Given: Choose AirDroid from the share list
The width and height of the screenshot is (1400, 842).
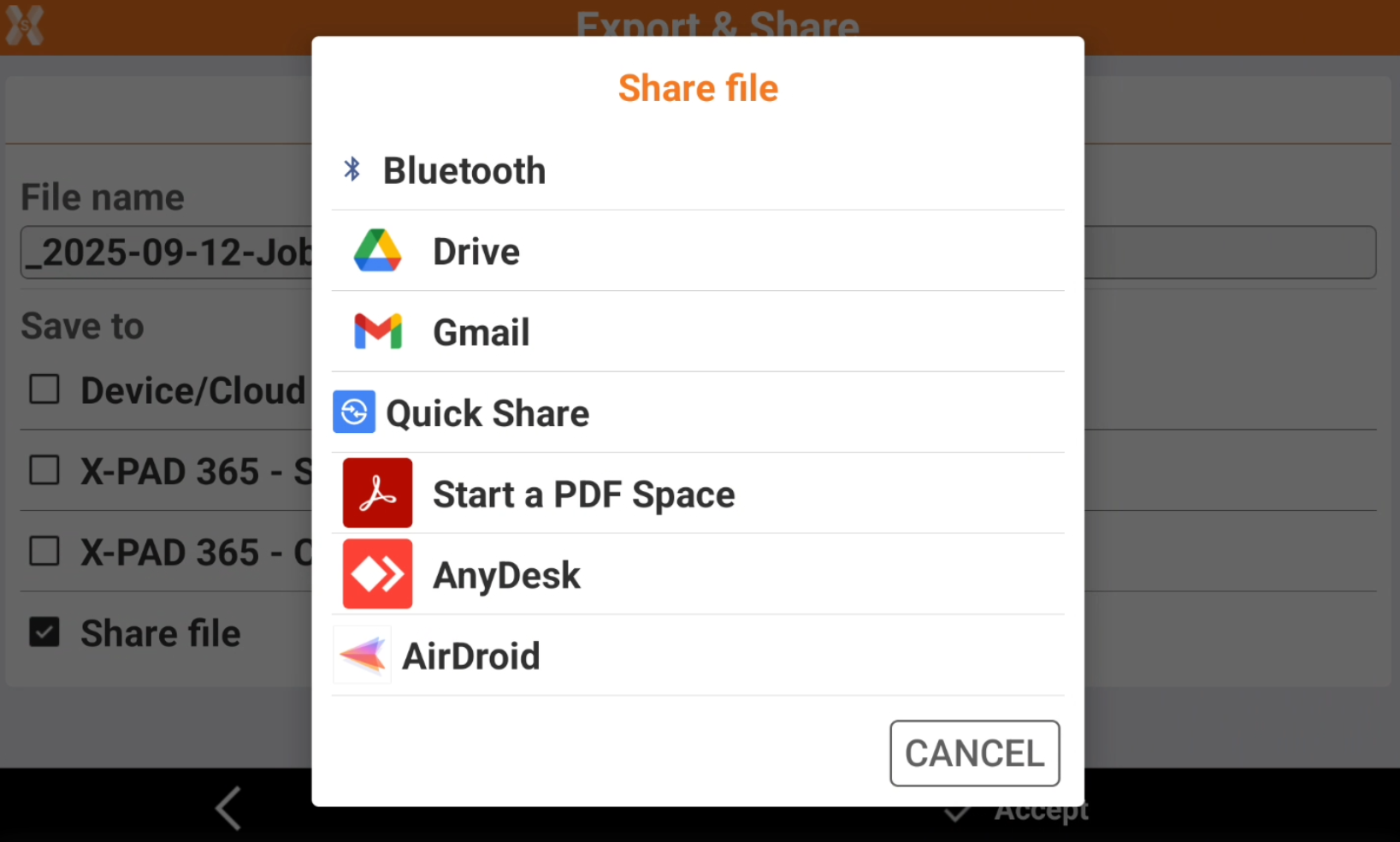Looking at the screenshot, I should (470, 656).
